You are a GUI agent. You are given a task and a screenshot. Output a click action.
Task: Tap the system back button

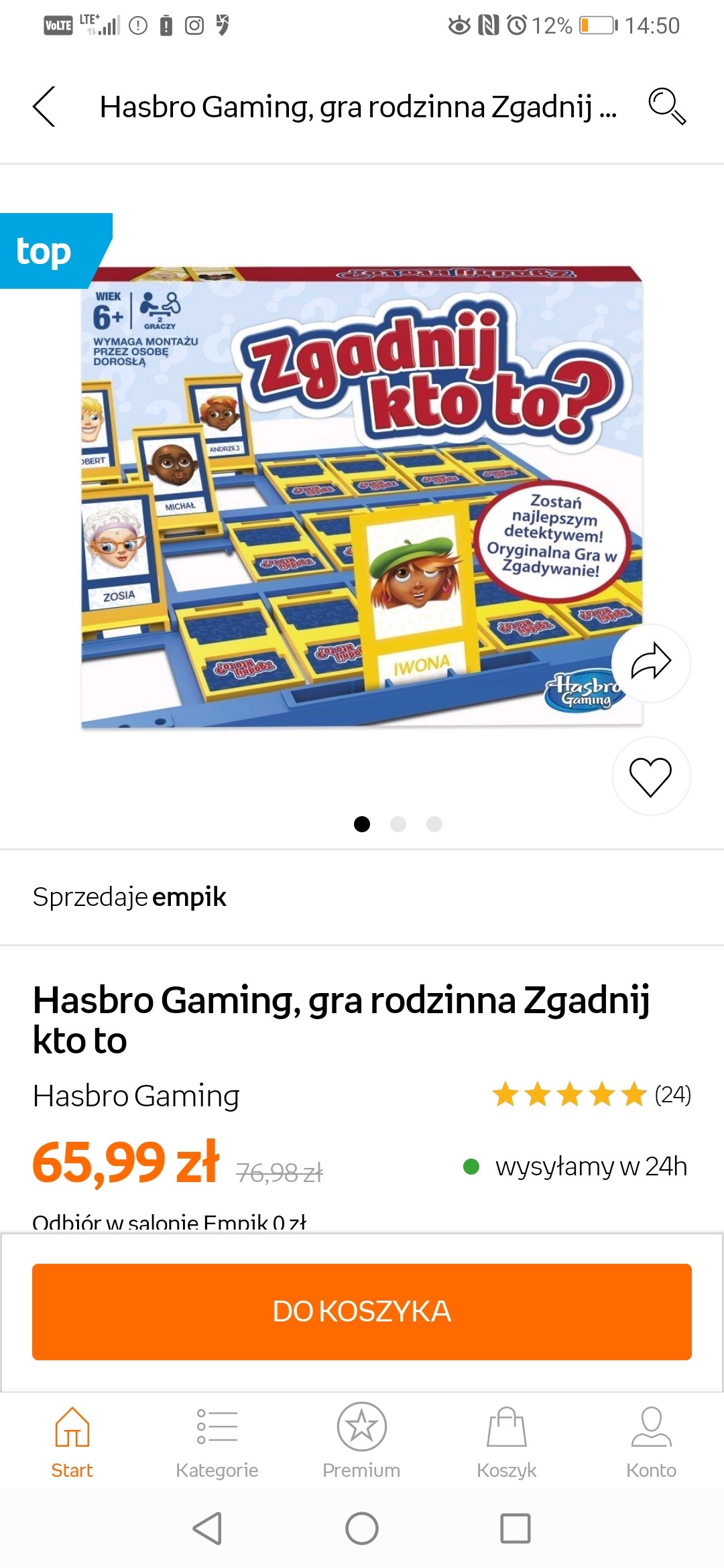(x=208, y=1528)
